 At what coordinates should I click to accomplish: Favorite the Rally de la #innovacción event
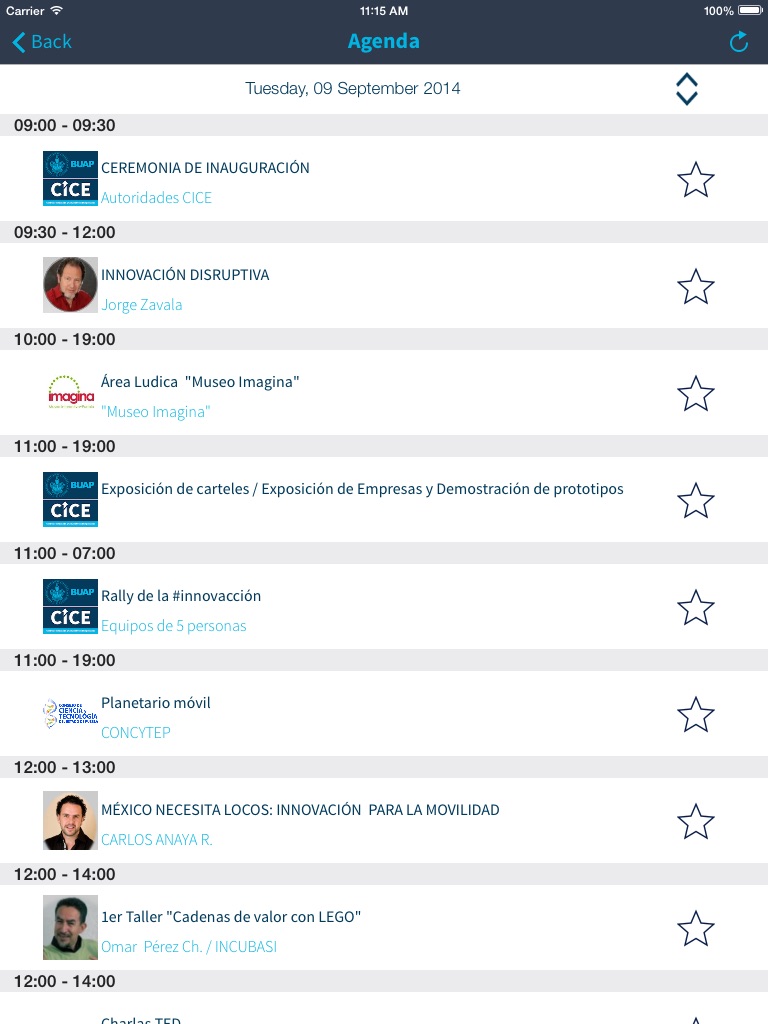[695, 608]
